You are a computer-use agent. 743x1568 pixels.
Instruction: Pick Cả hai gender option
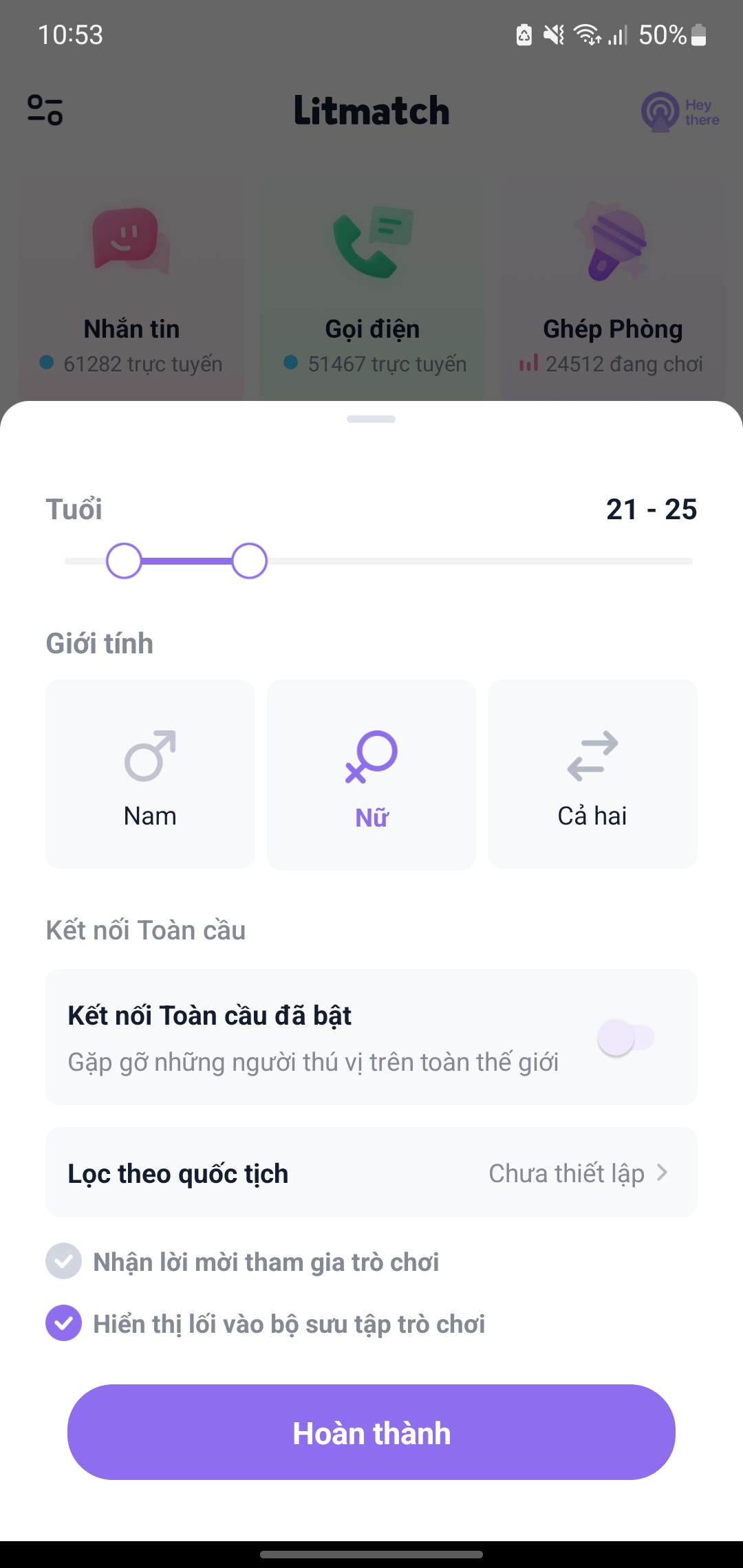(592, 774)
